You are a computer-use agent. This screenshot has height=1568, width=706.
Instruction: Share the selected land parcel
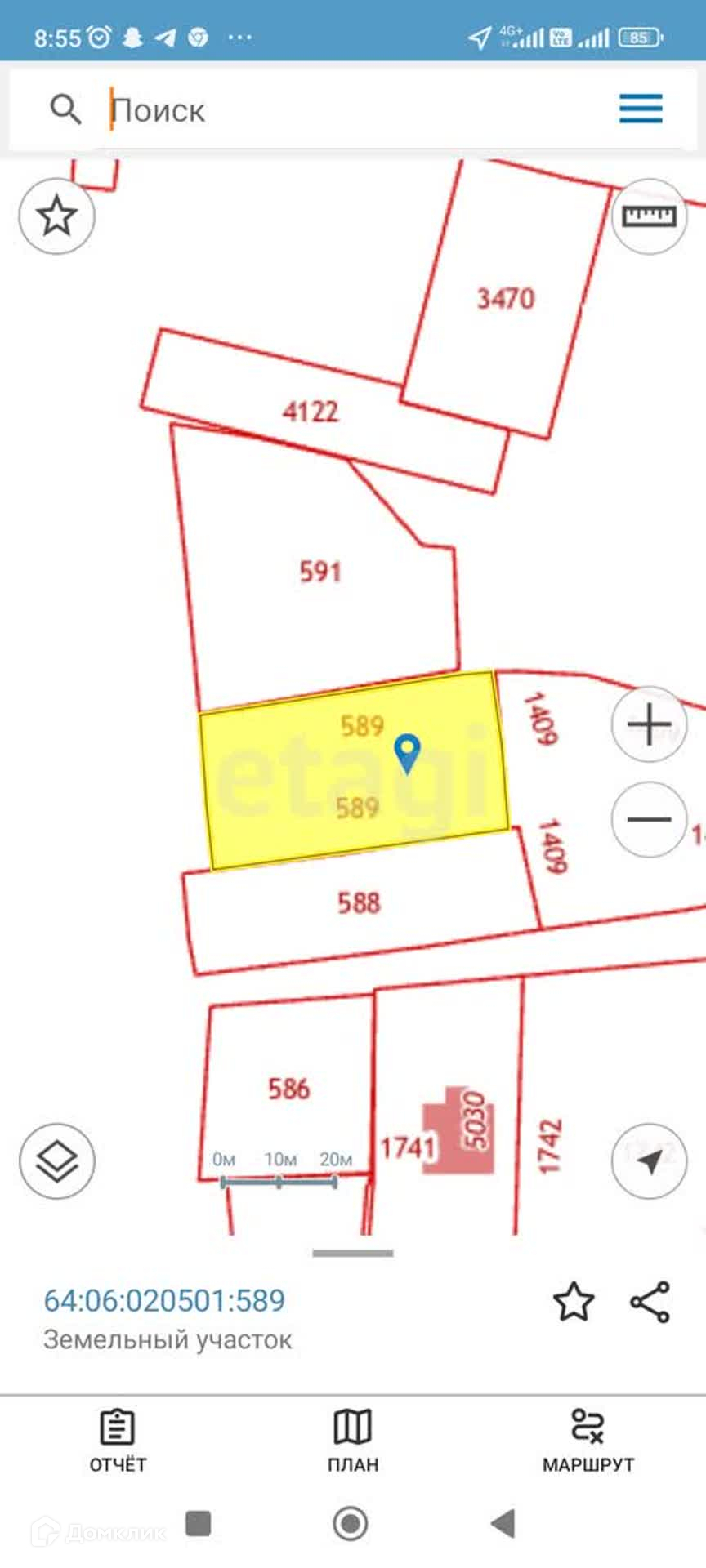click(x=650, y=1302)
